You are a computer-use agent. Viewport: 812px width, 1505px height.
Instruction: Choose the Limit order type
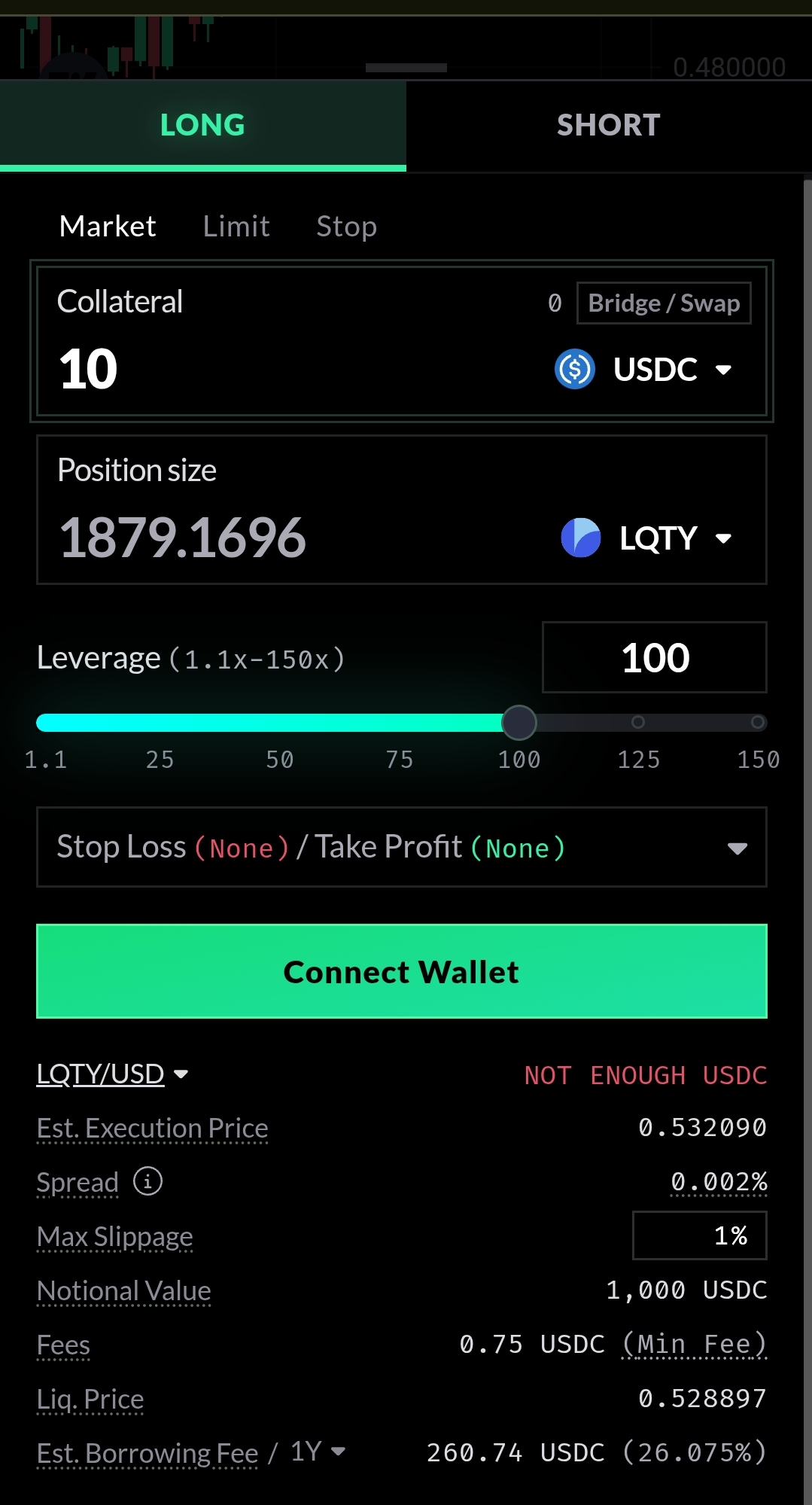click(236, 226)
